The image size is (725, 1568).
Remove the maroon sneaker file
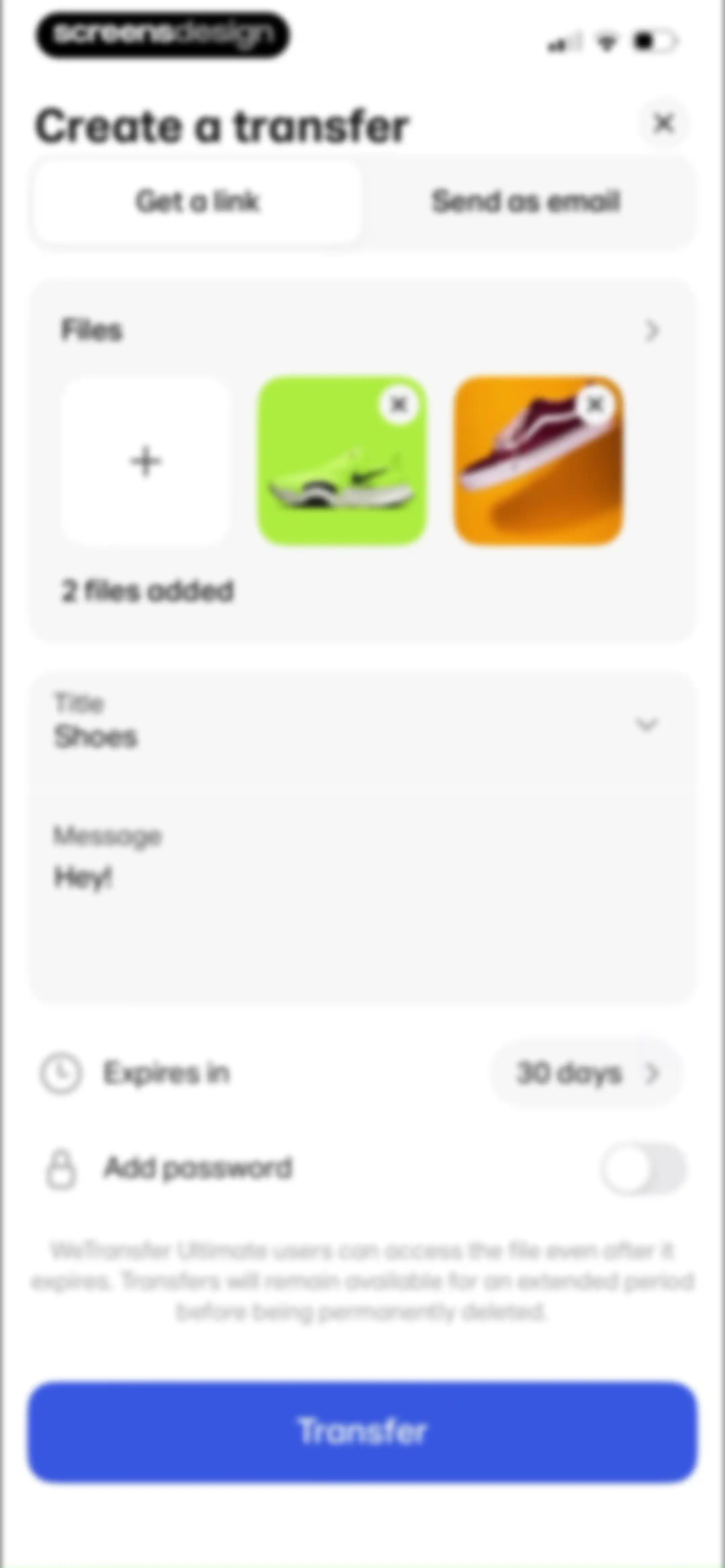[595, 404]
